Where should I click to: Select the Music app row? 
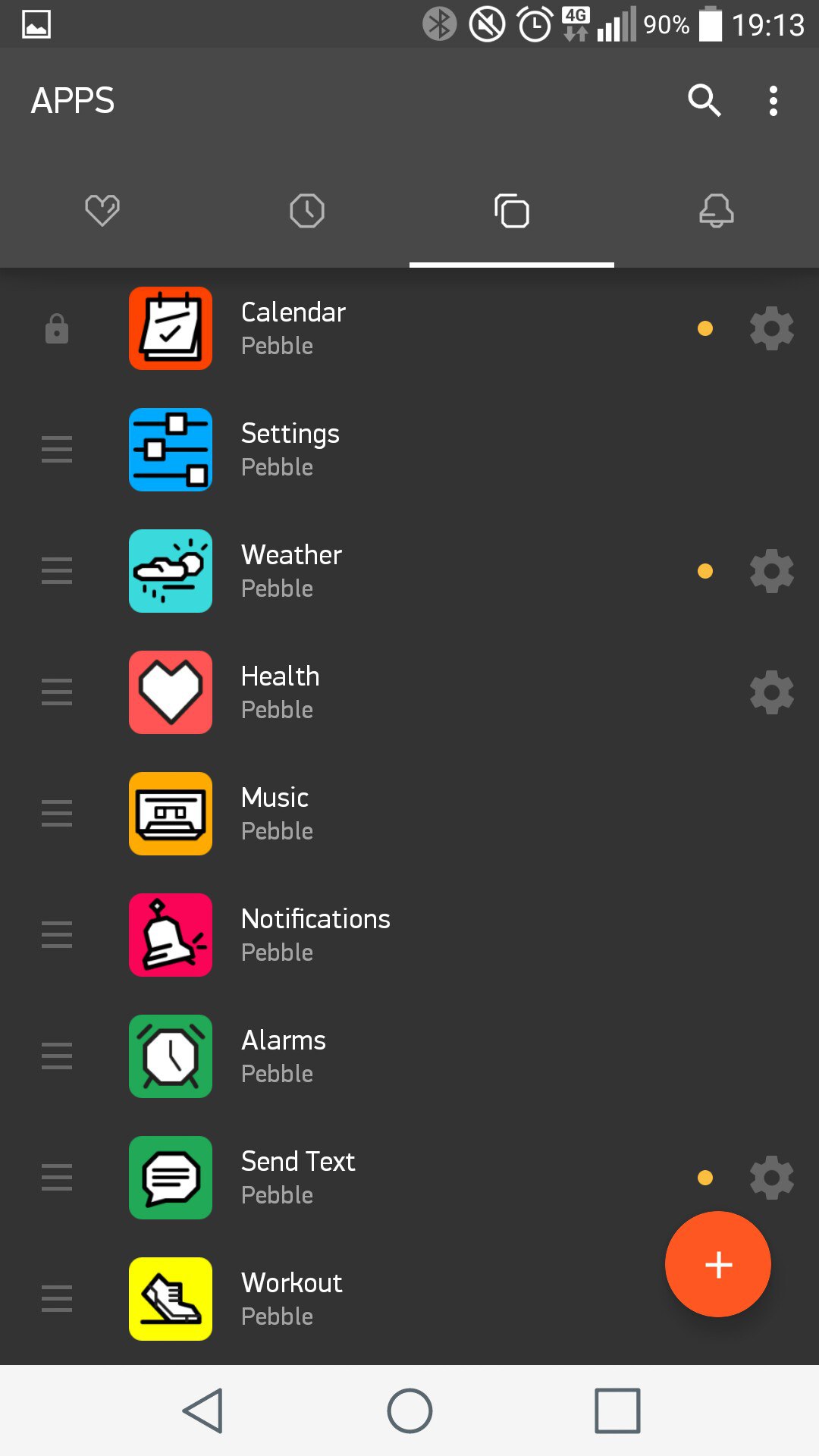409,814
